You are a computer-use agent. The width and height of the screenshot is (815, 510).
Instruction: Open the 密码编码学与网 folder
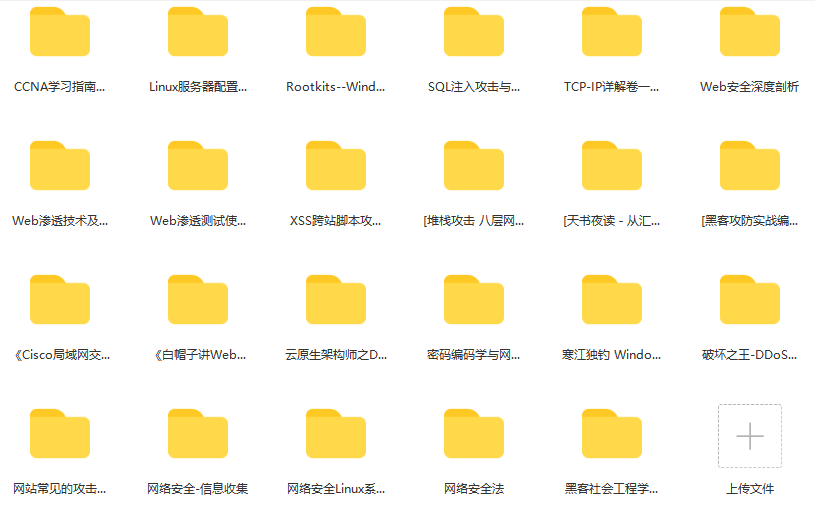(x=474, y=300)
